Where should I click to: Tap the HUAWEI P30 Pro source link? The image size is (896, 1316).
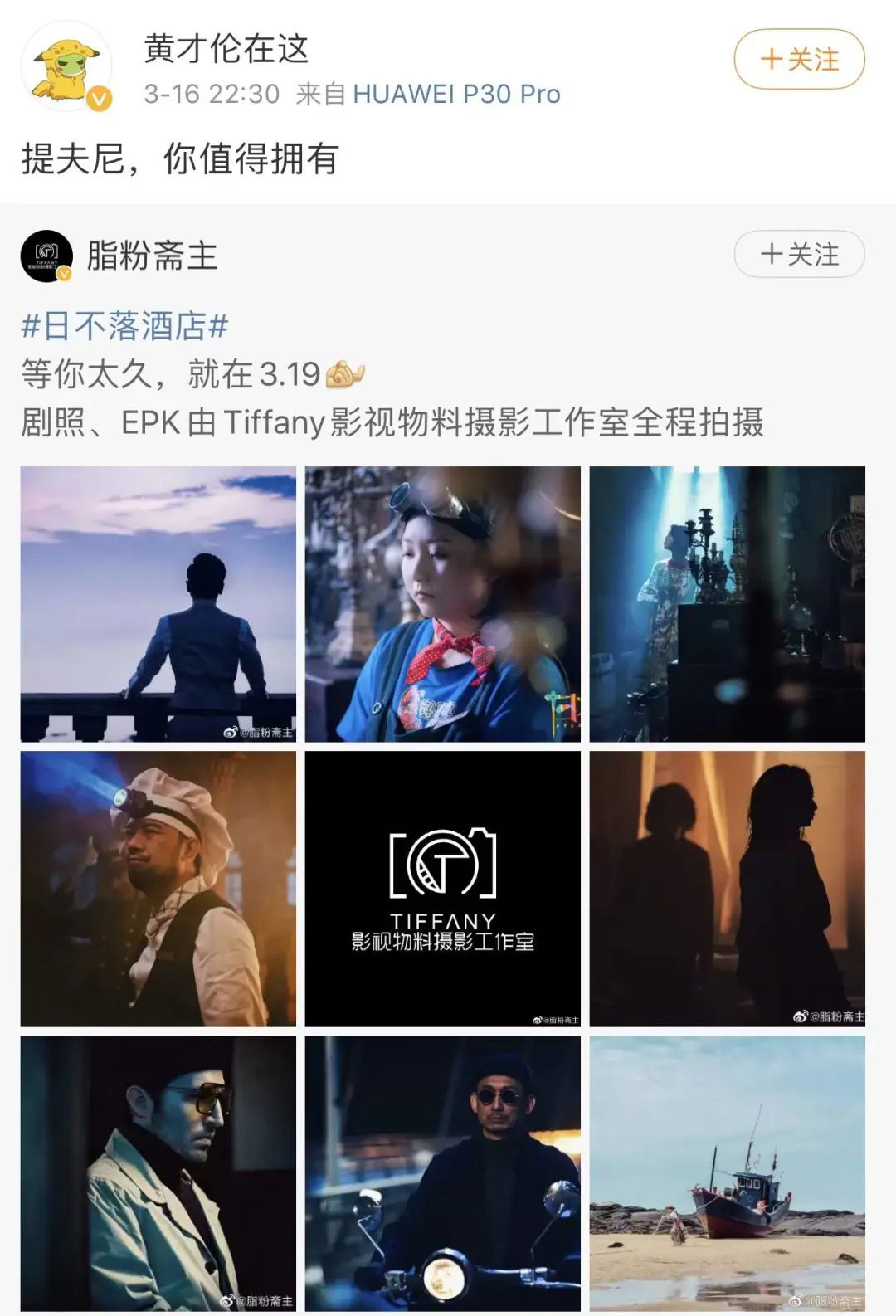point(456,94)
